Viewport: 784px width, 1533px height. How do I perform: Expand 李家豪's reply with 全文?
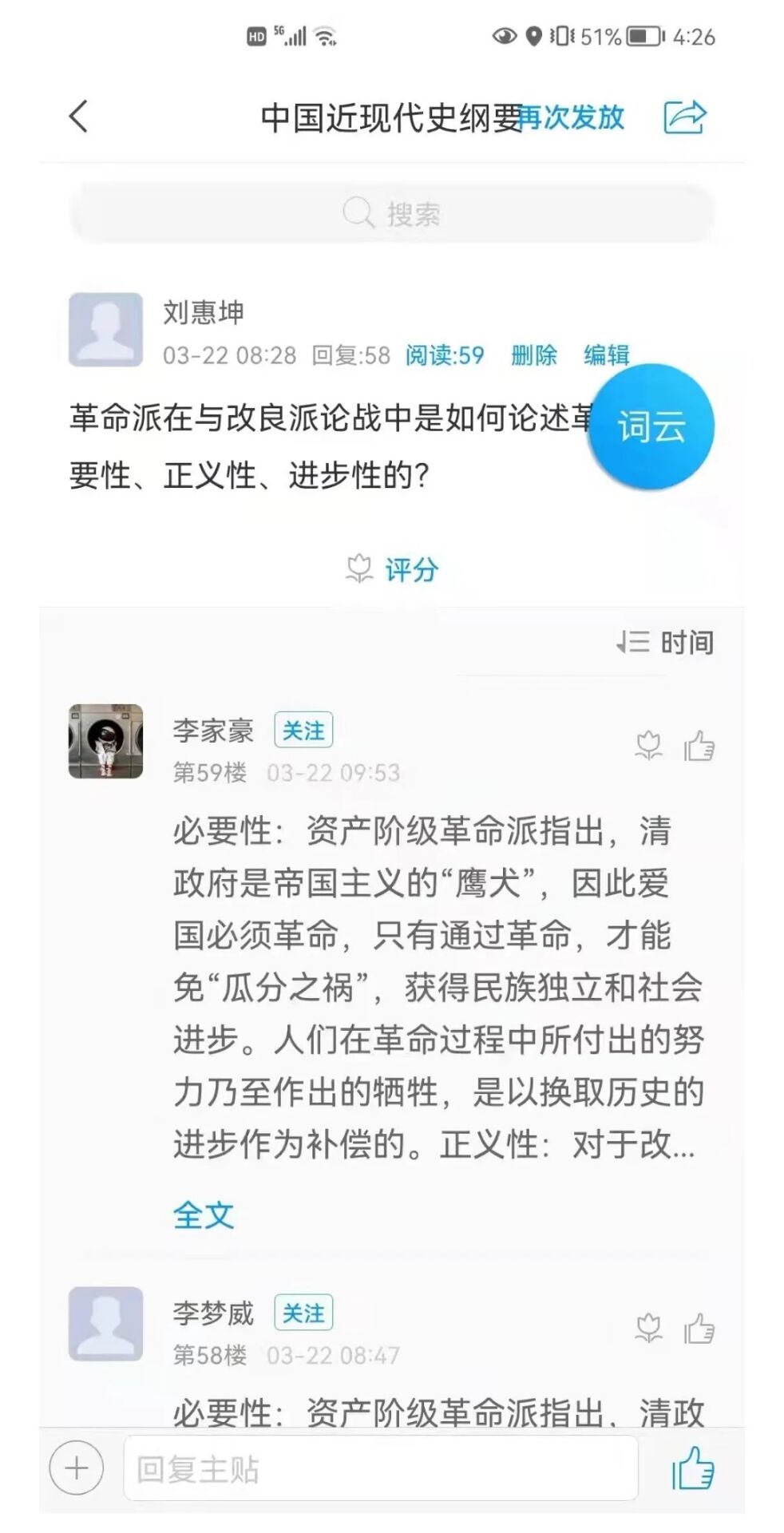[204, 1215]
